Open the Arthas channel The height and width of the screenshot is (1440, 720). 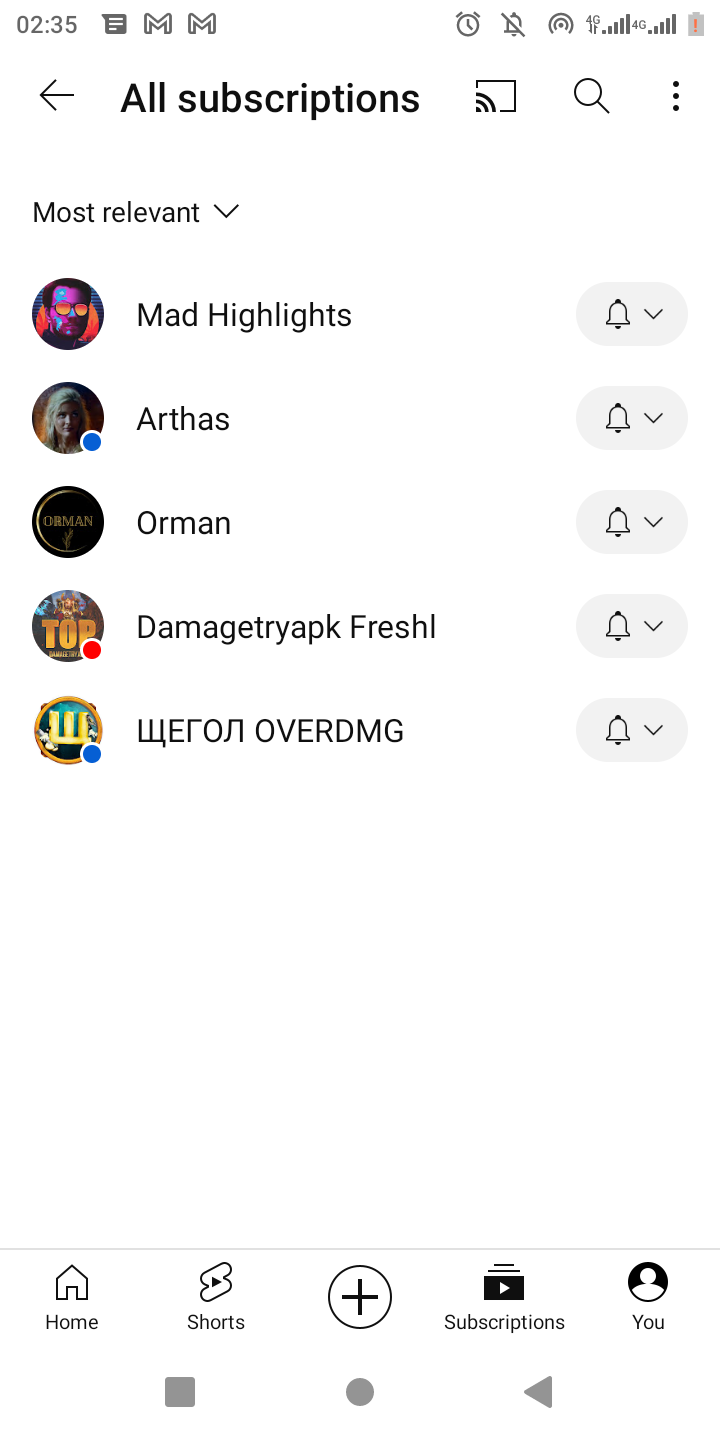[183, 419]
